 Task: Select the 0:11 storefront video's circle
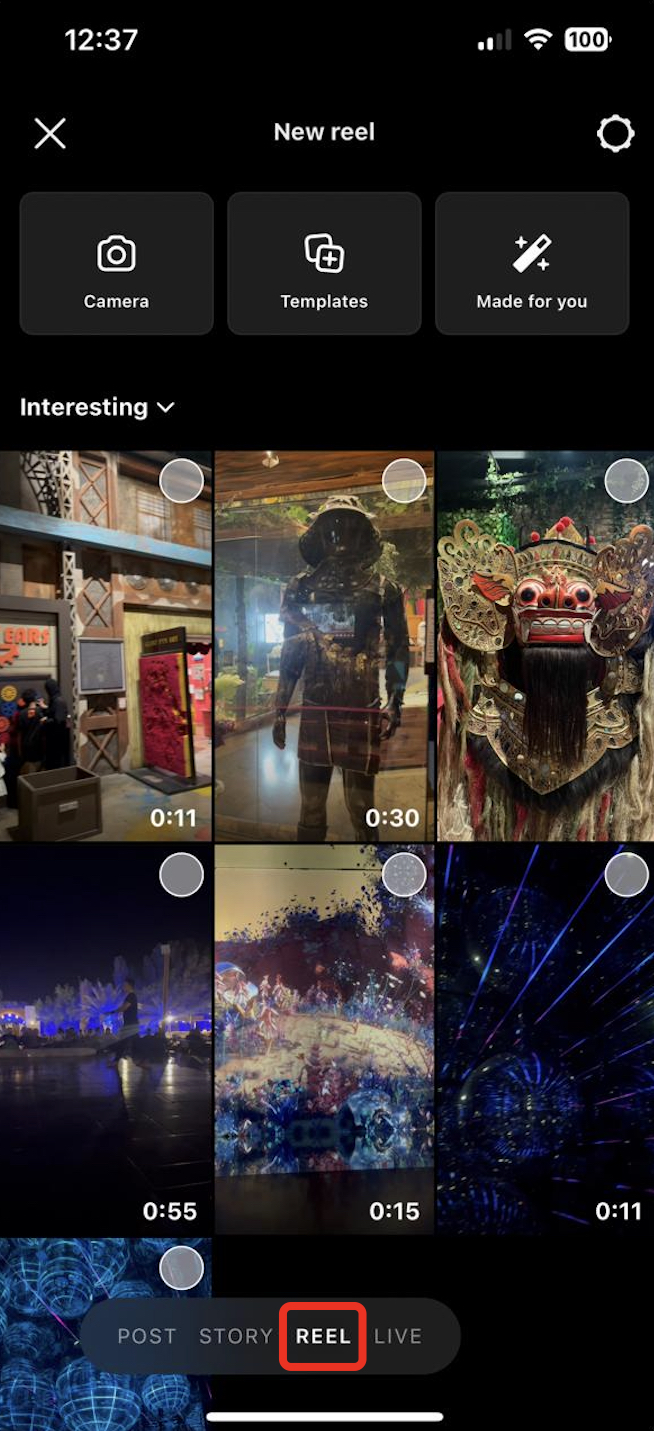coord(181,481)
